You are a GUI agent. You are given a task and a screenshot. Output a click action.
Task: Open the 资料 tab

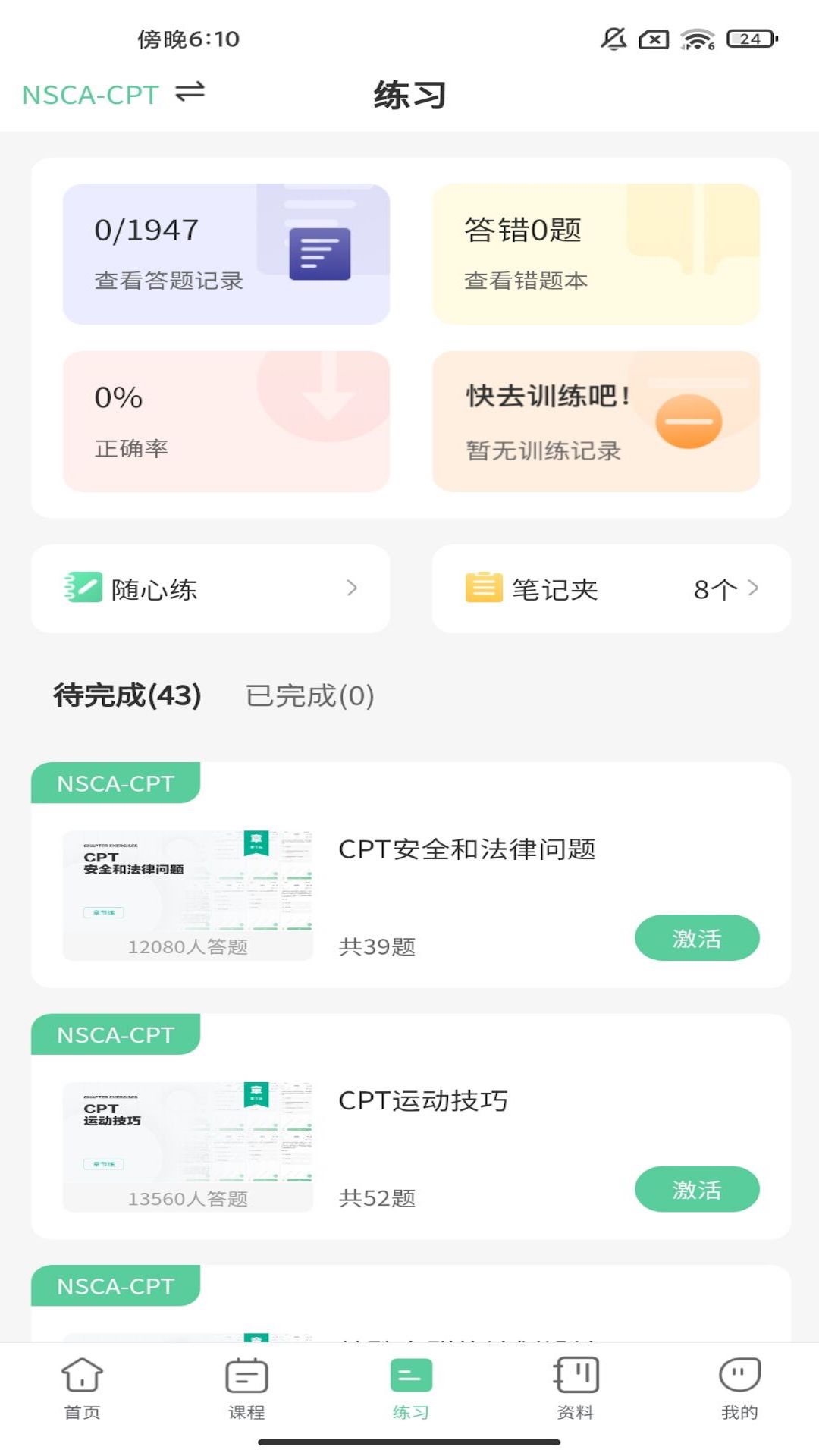(x=576, y=1389)
